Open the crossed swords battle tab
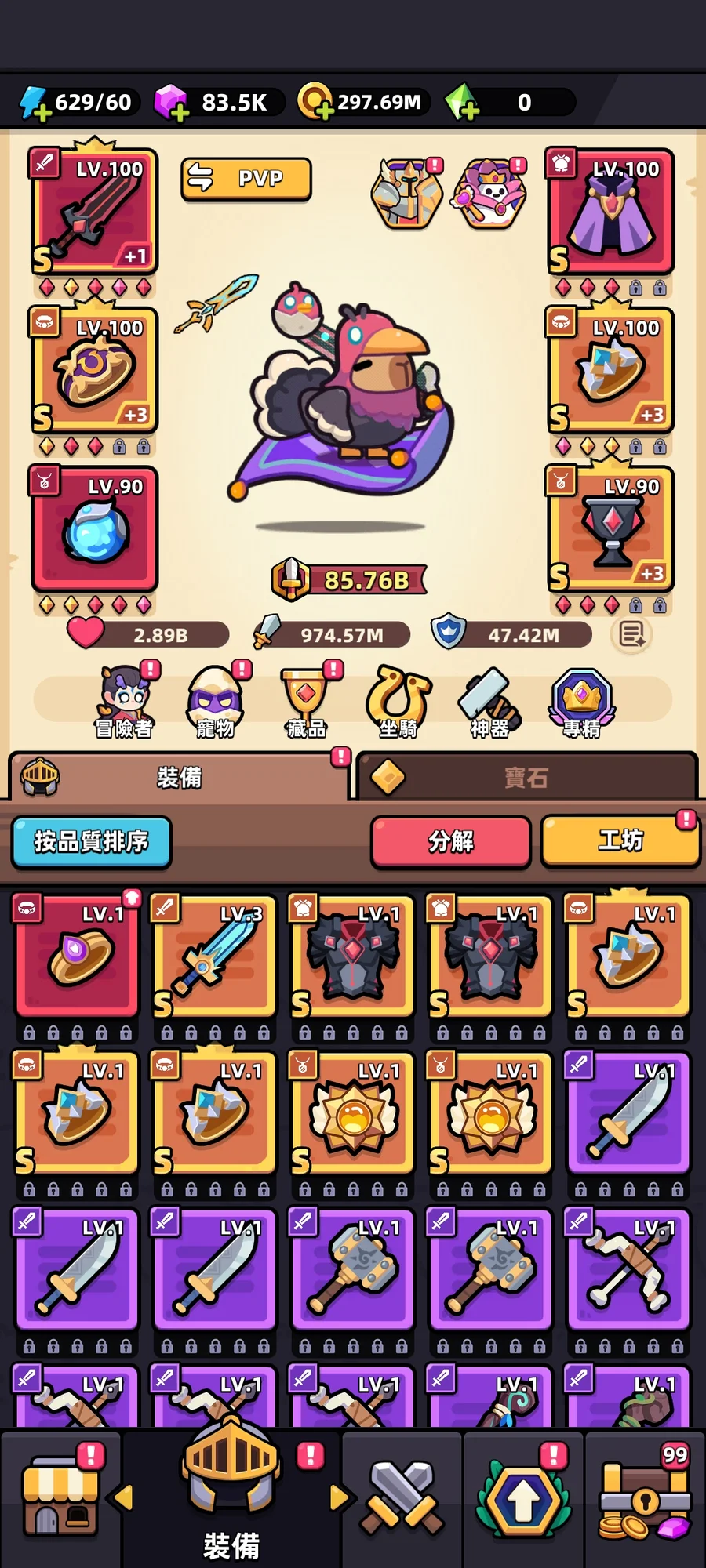Screen dimensions: 706x1568 [402, 1497]
